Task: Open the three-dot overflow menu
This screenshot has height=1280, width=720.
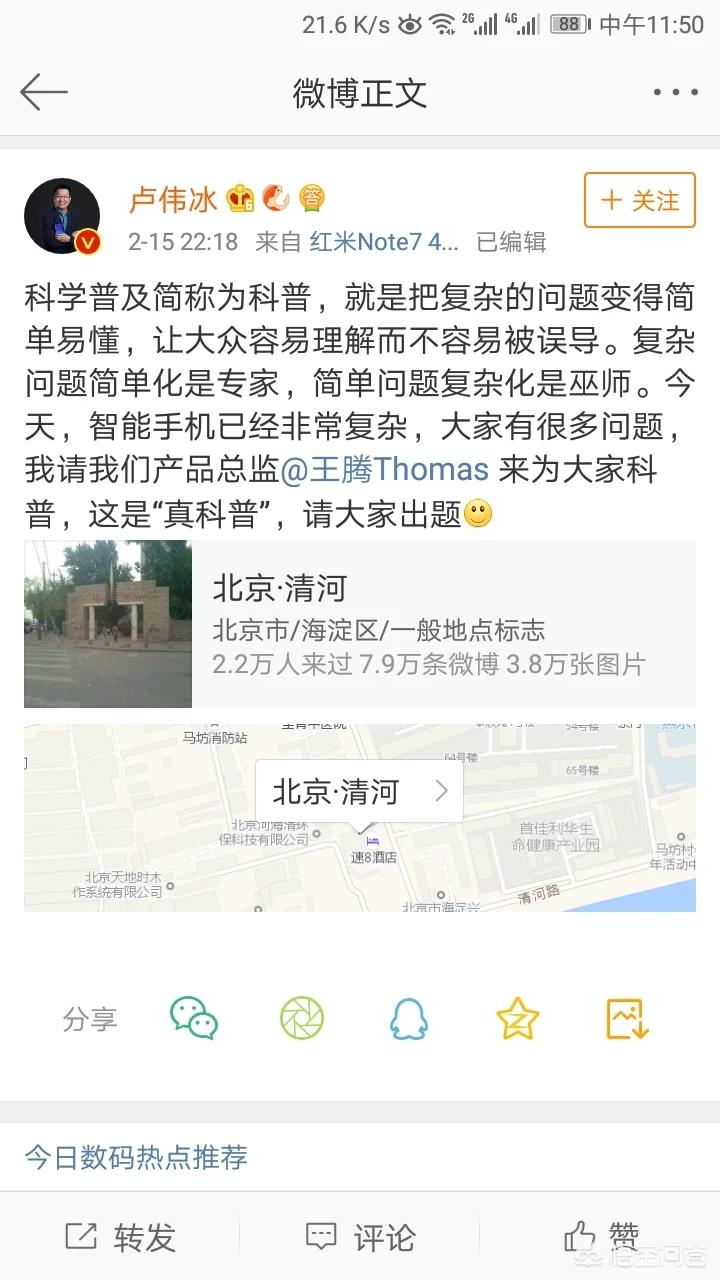Action: click(675, 92)
